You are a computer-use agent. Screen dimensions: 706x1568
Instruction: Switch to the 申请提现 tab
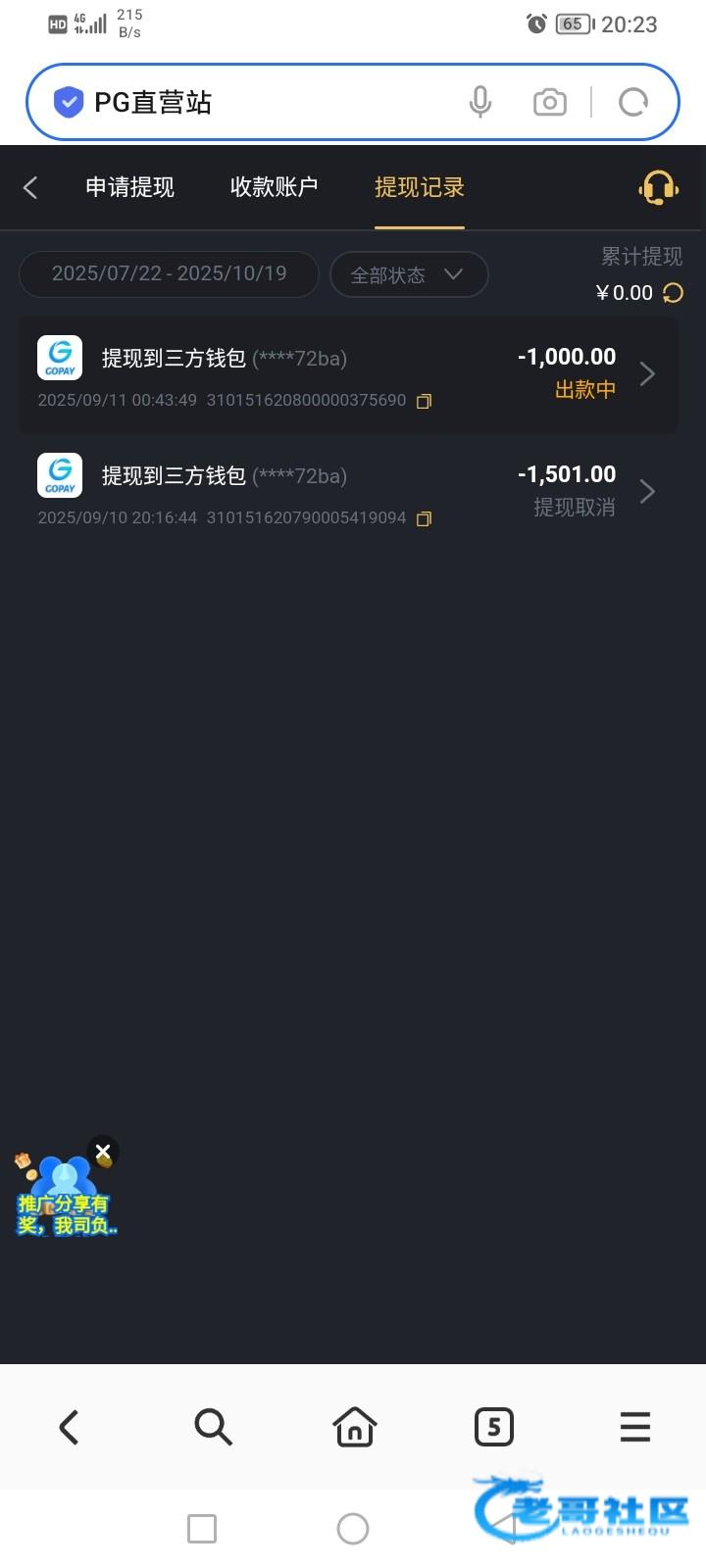pyautogui.click(x=129, y=187)
